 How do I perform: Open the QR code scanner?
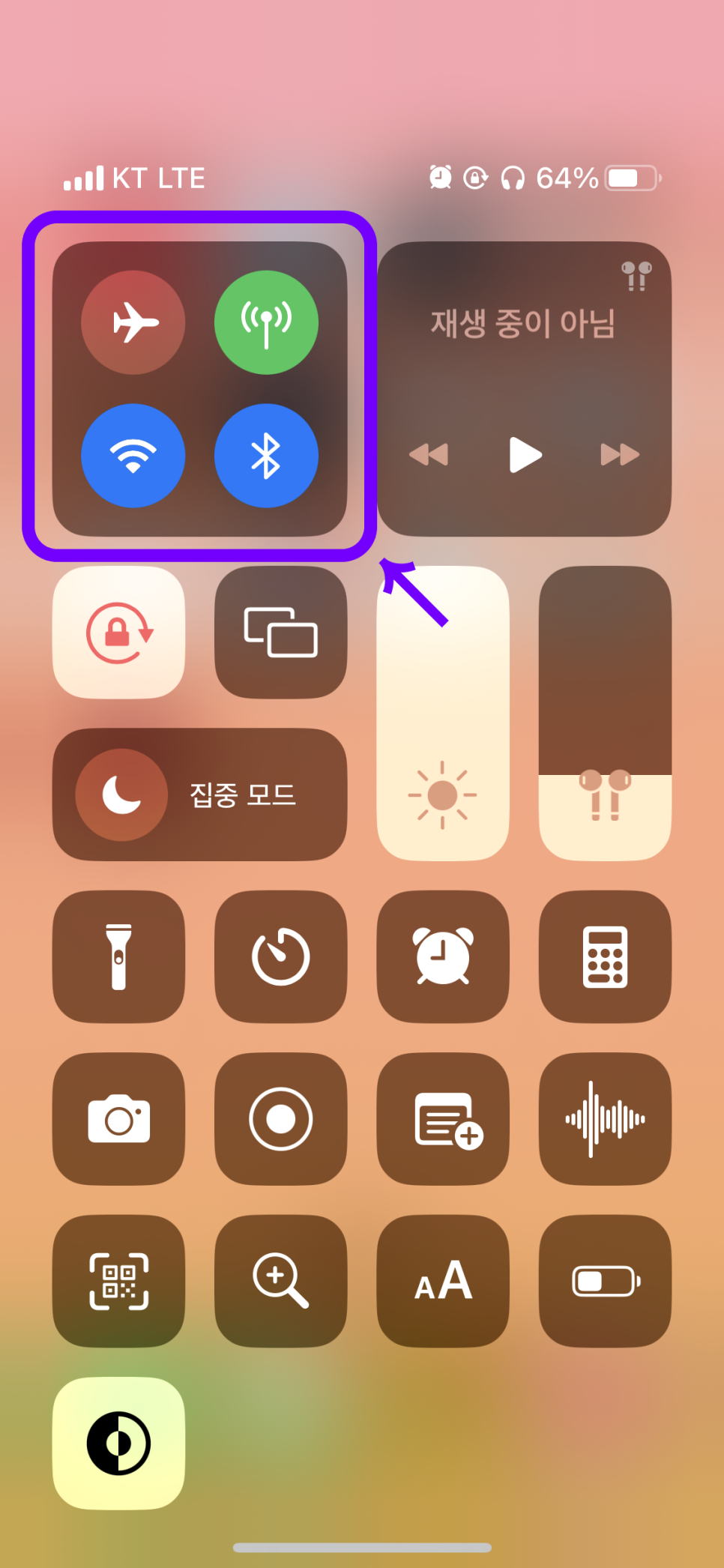point(118,1282)
